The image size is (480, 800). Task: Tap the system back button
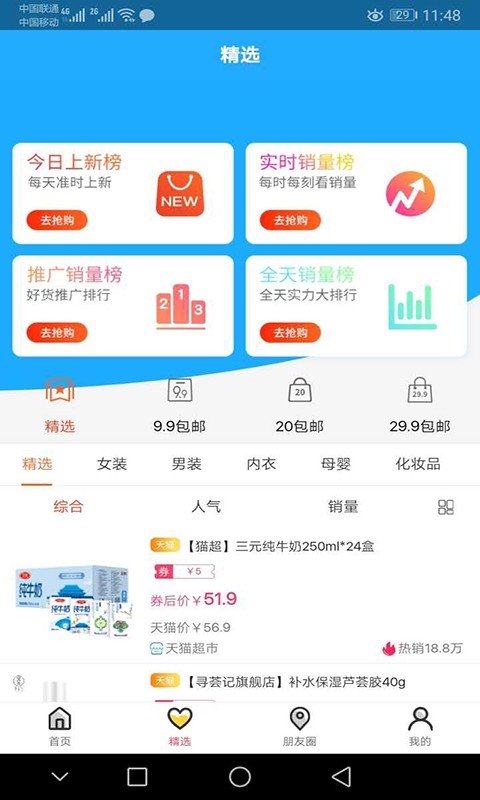[x=341, y=777]
